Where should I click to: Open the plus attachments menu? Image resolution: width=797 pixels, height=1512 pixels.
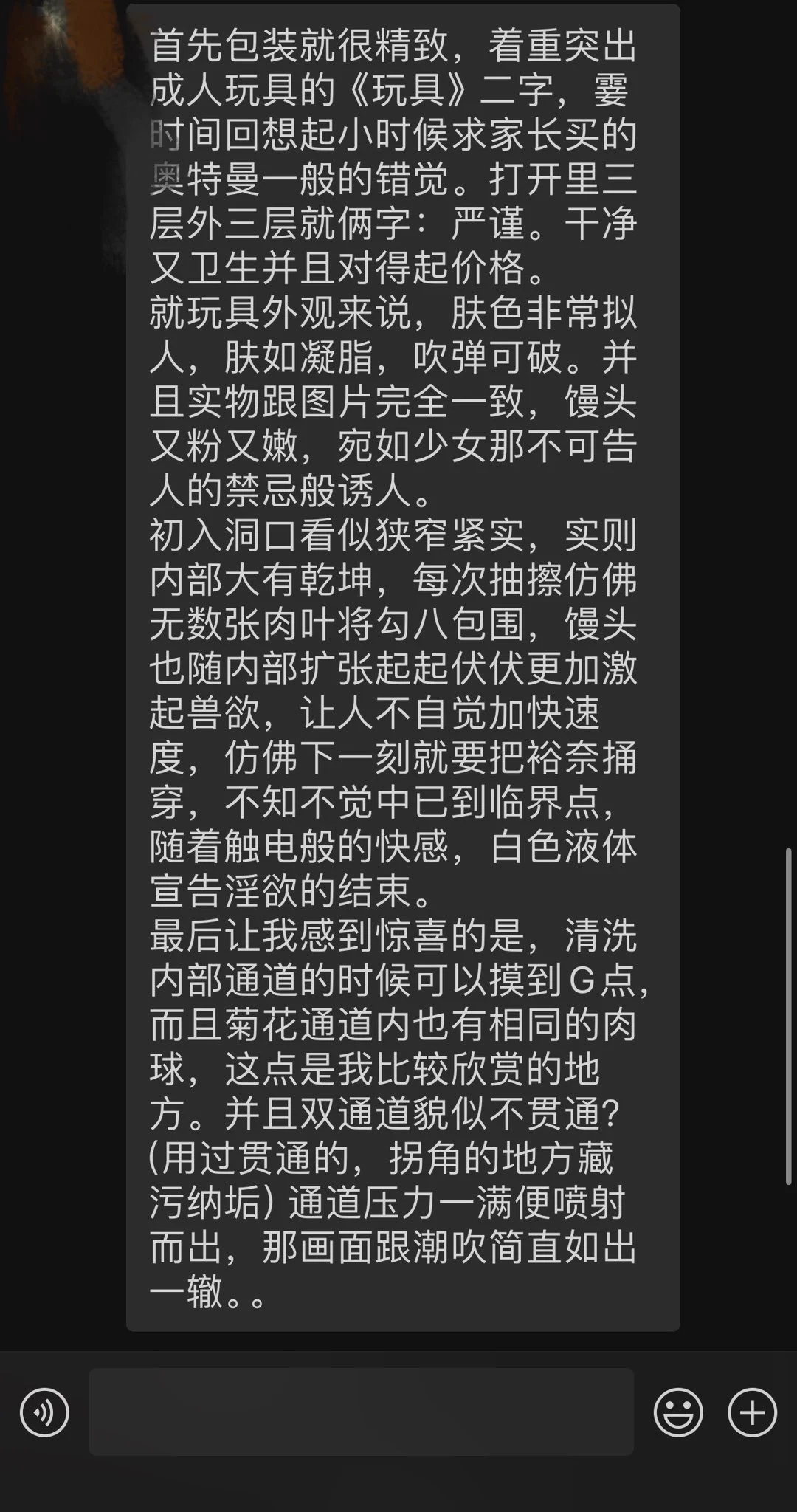click(x=752, y=1412)
